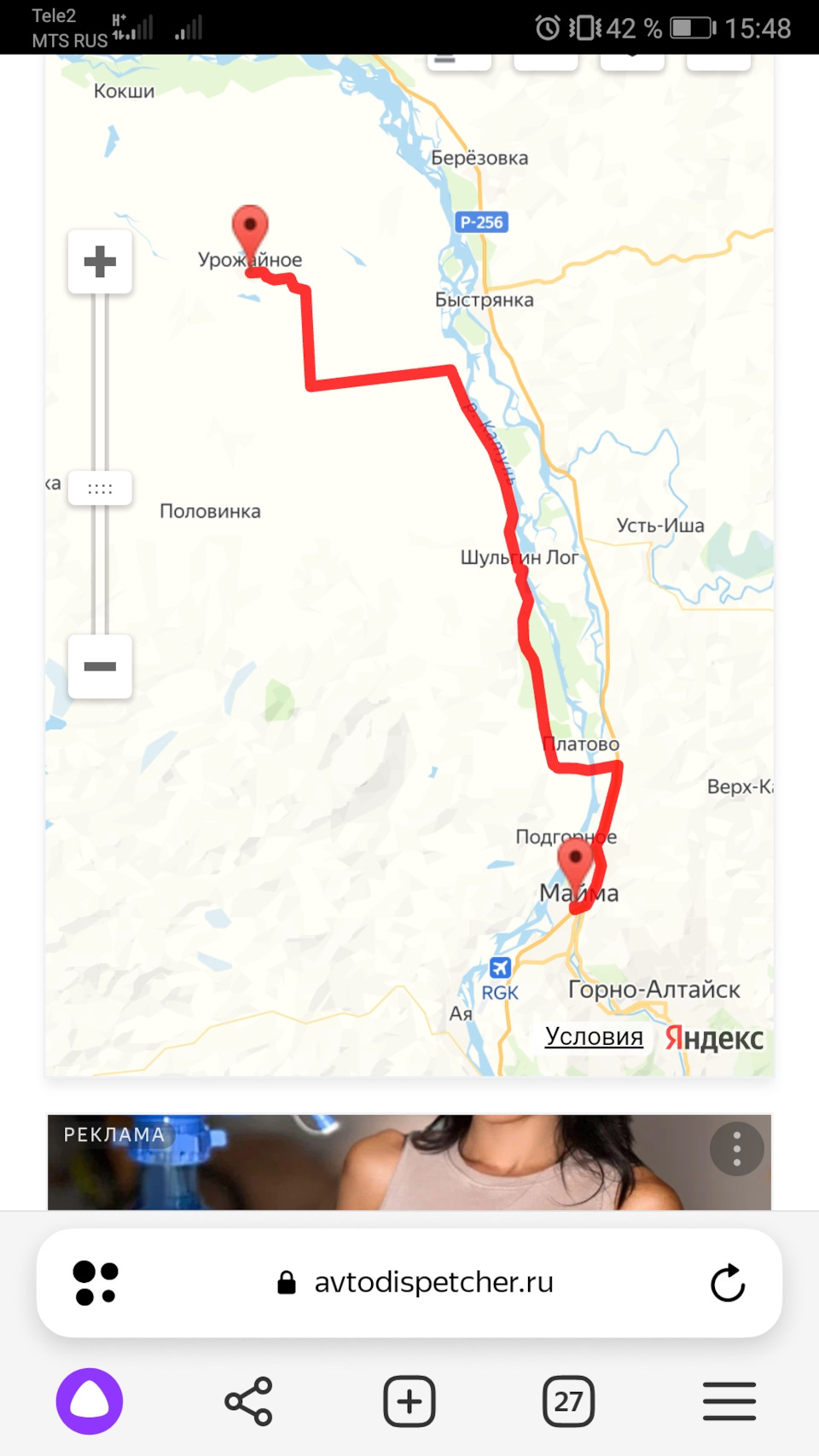Screen dimensions: 819x1456
Task: Open a new browser tab
Action: click(409, 1401)
